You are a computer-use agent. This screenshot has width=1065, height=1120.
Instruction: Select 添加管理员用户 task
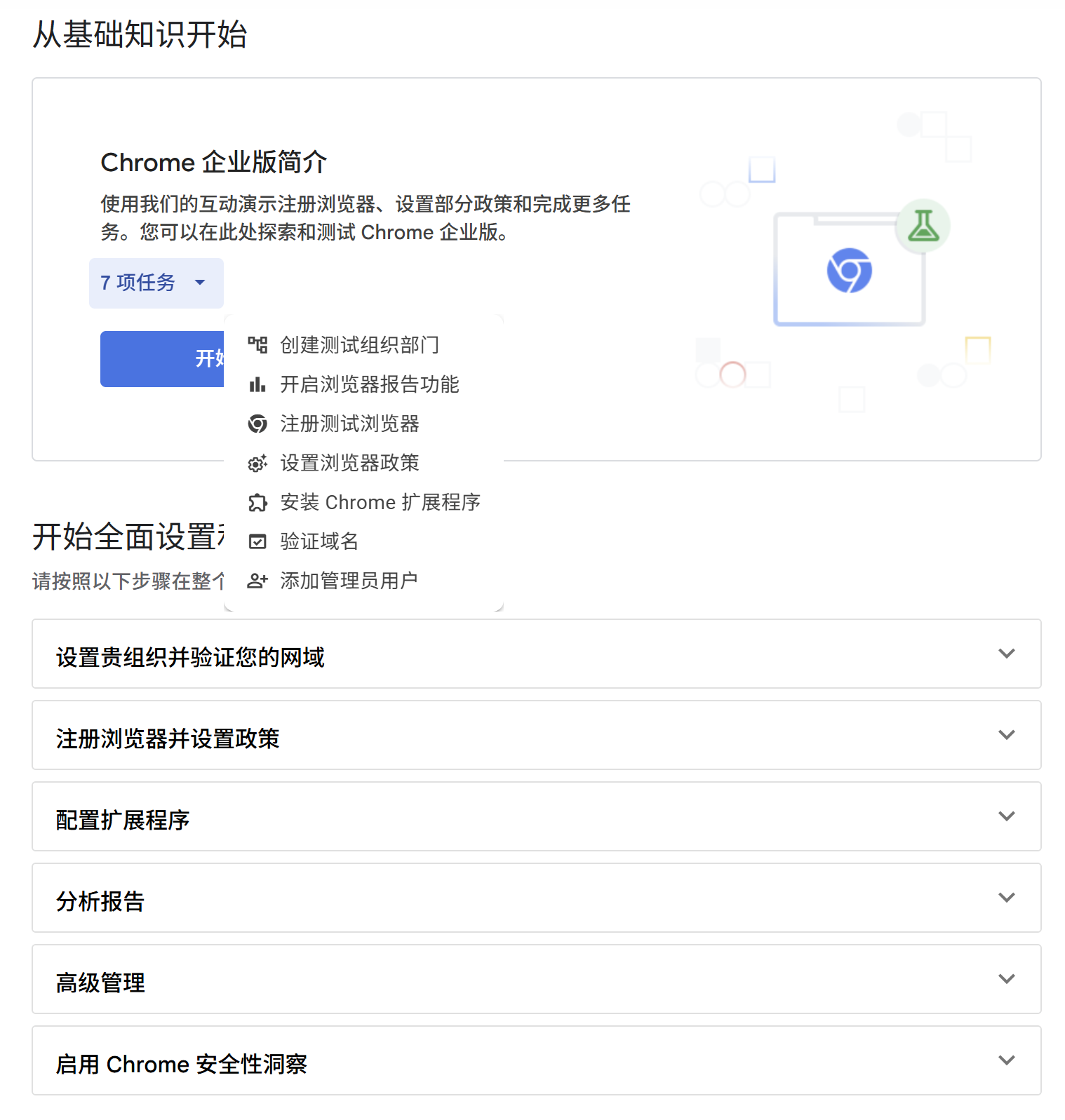(x=349, y=581)
